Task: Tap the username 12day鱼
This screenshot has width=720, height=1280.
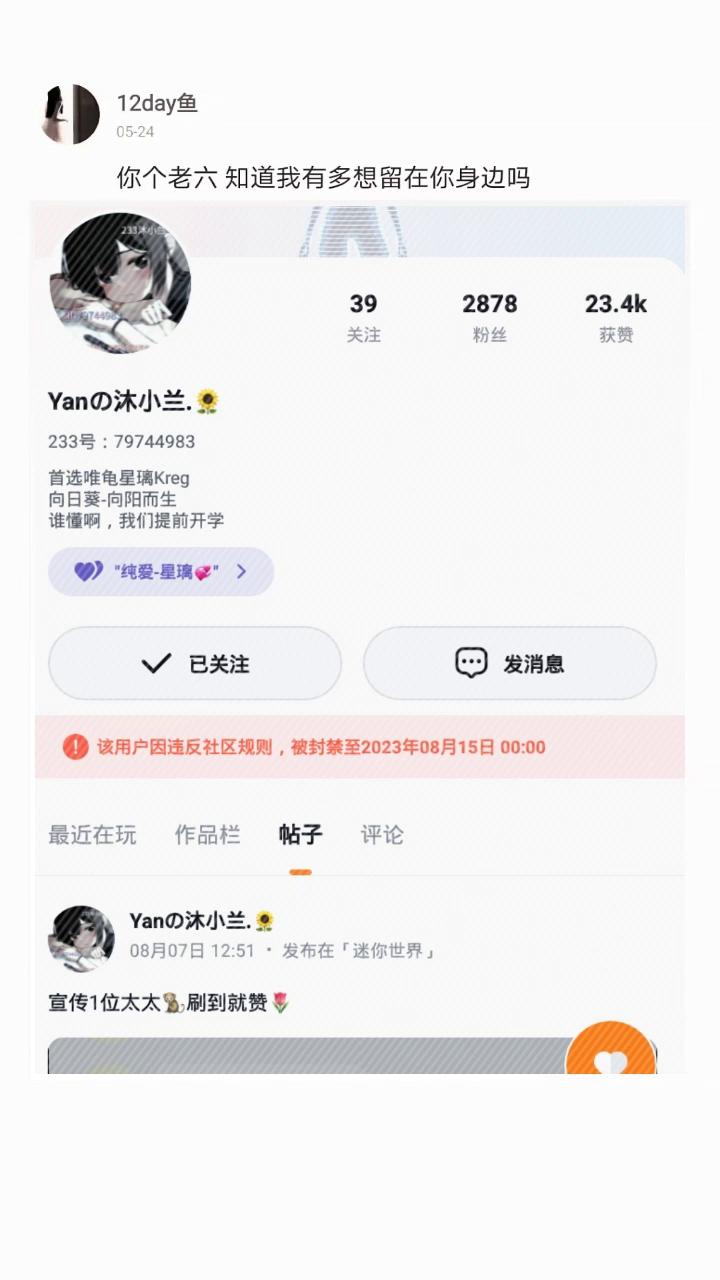Action: coord(157,103)
